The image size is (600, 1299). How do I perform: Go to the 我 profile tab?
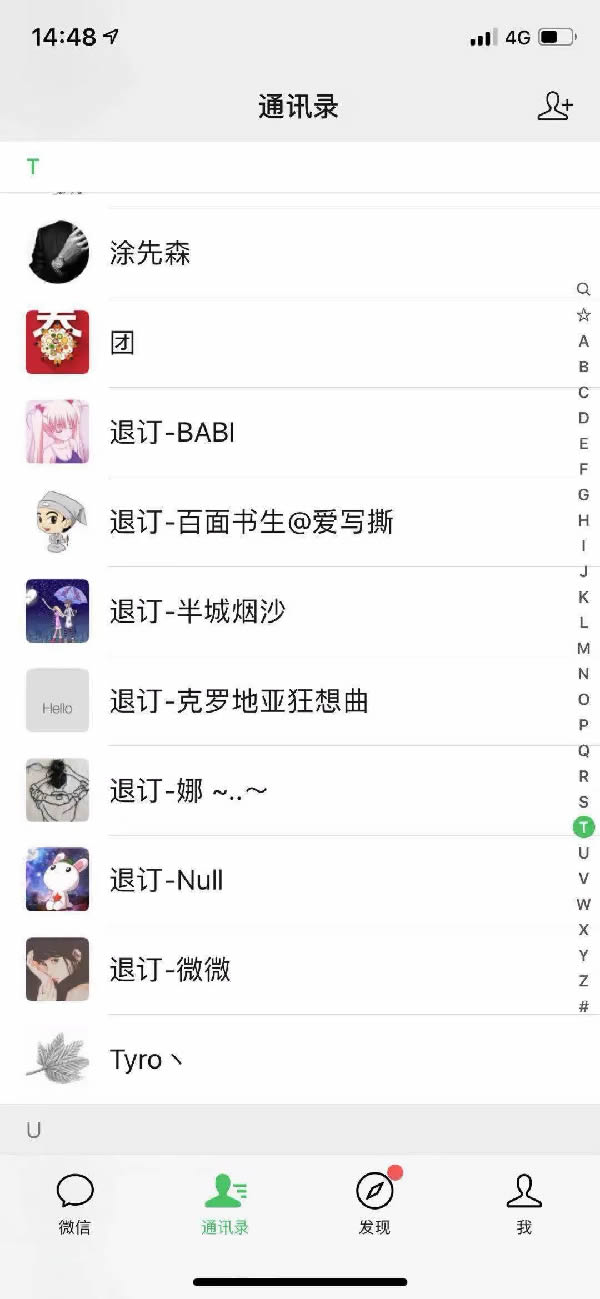(x=524, y=1203)
